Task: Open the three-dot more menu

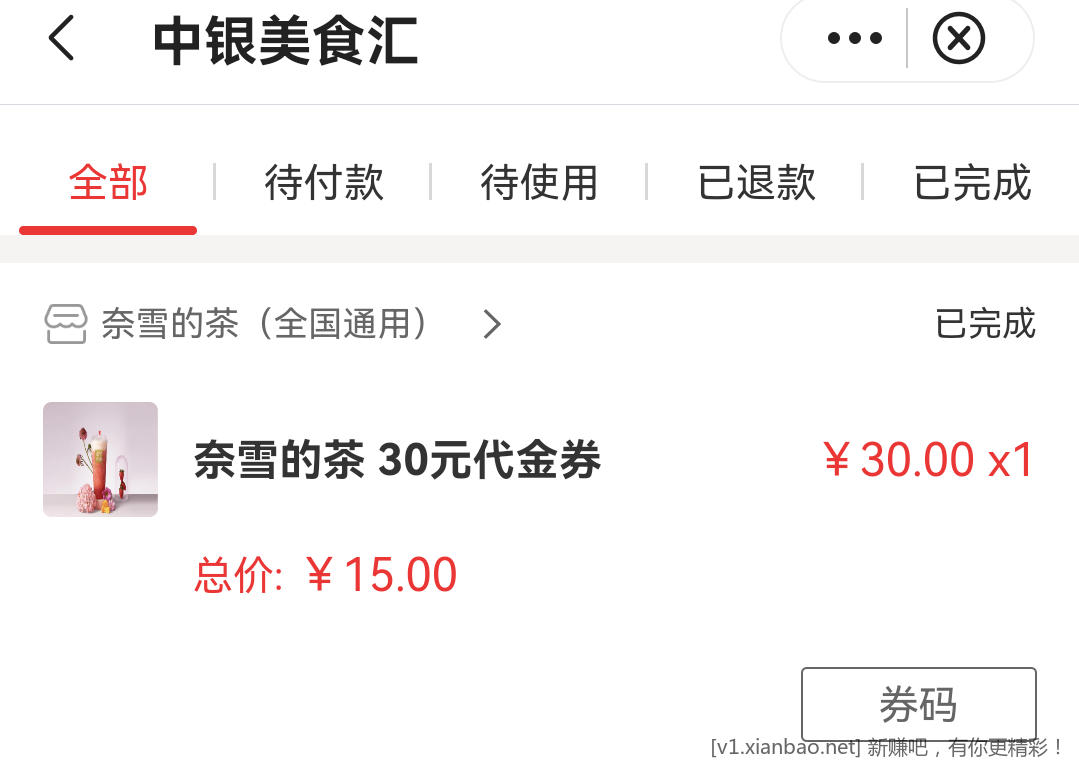Action: click(x=855, y=40)
